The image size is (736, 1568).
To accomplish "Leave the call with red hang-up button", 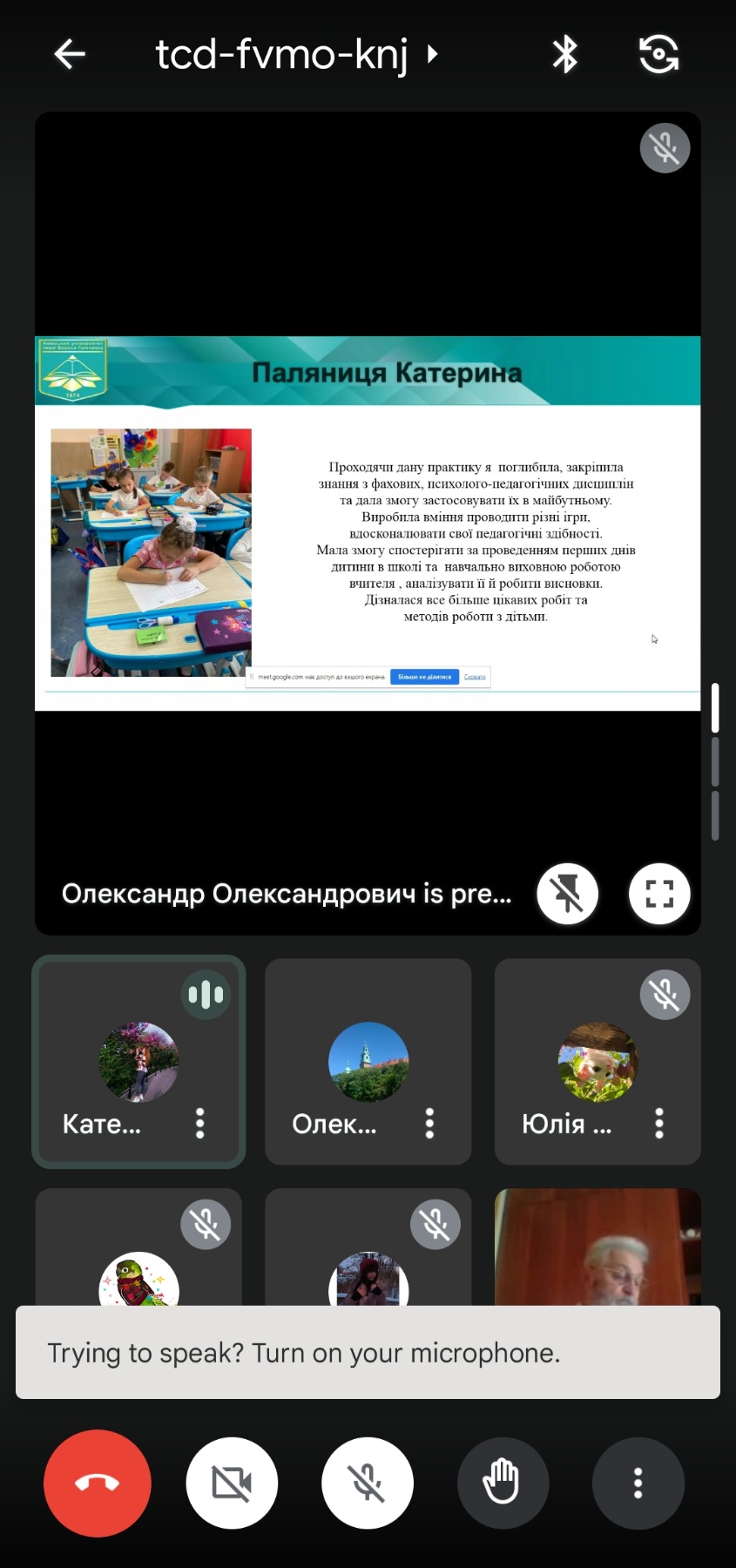I will pyautogui.click(x=98, y=1483).
